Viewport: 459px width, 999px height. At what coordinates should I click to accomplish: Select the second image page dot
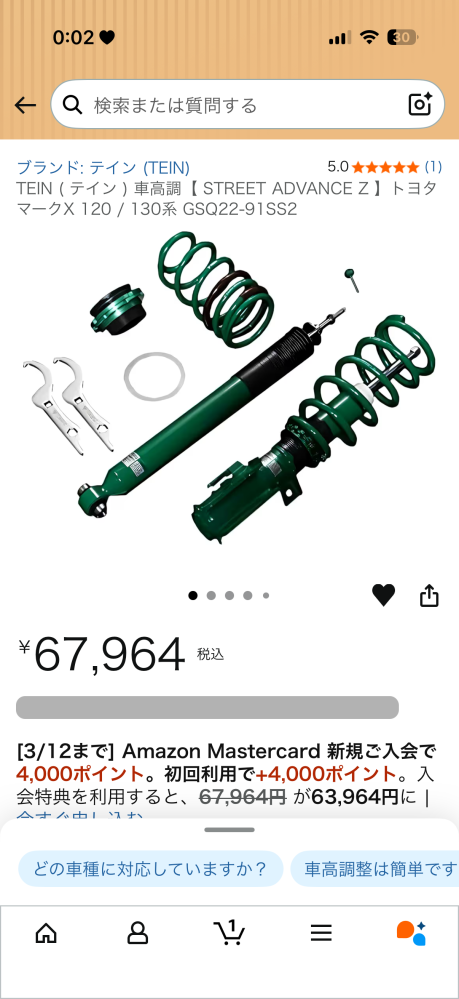[211, 596]
